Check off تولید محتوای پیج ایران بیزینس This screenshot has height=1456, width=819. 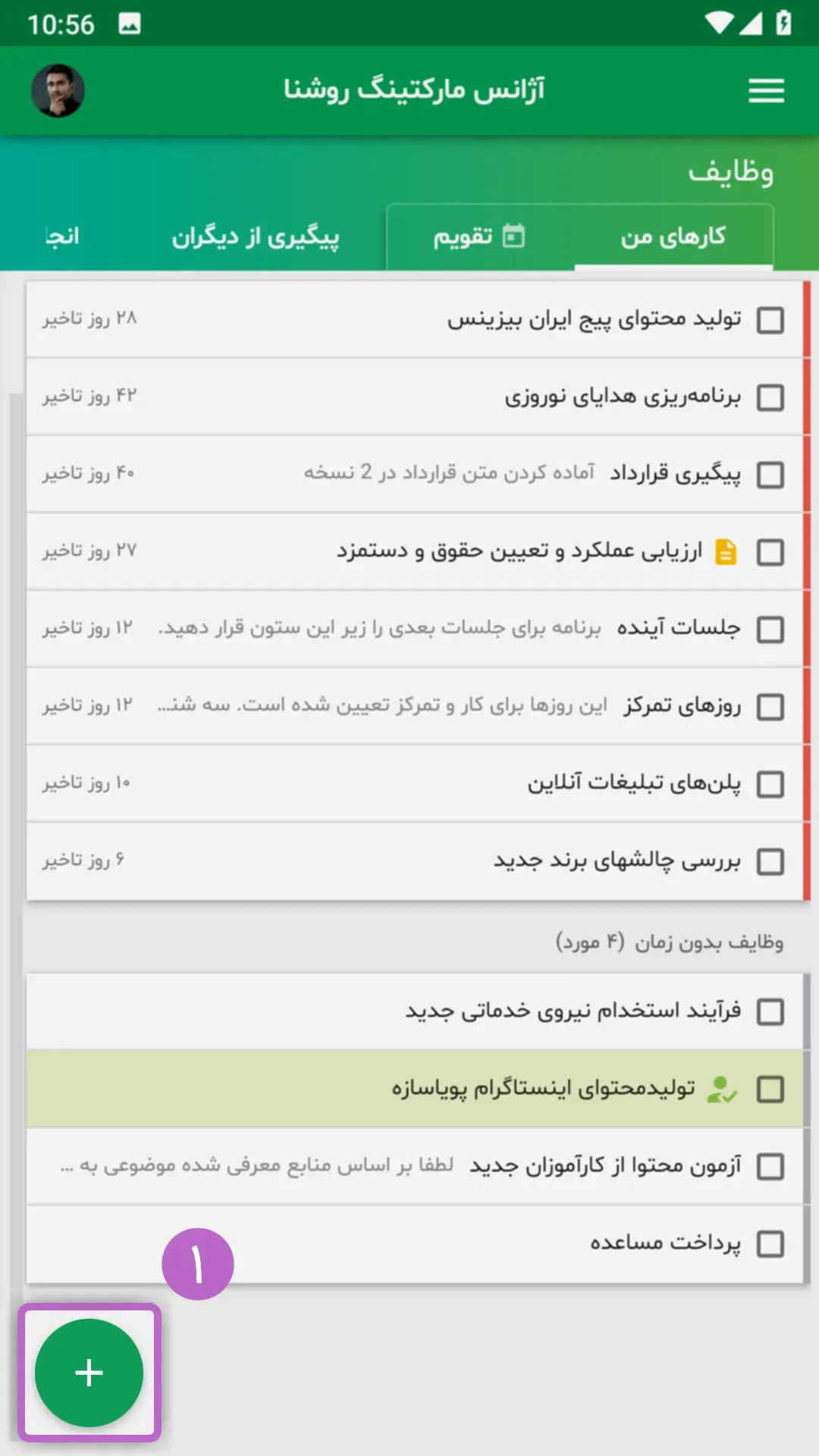click(770, 320)
